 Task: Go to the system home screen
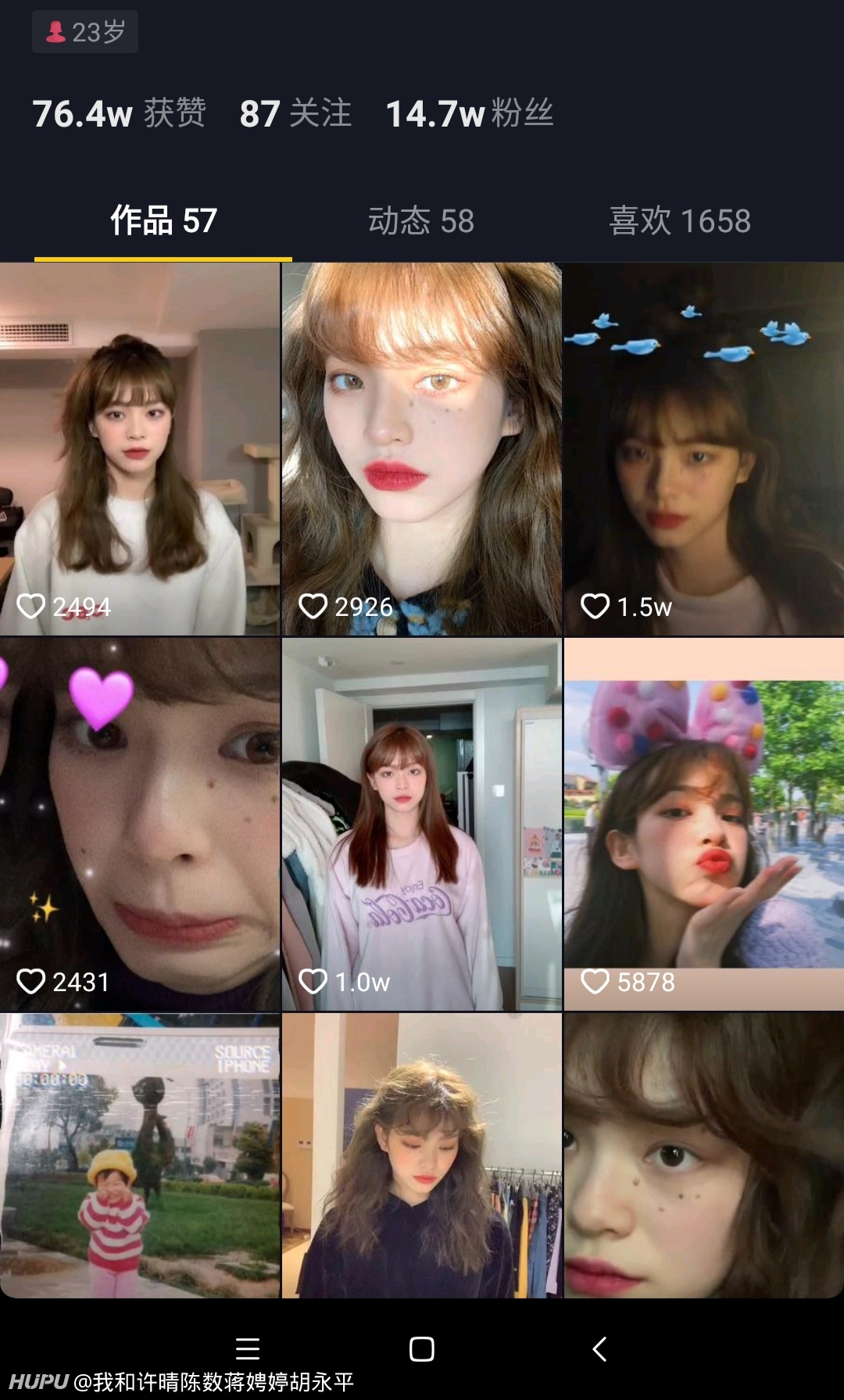[422, 1349]
